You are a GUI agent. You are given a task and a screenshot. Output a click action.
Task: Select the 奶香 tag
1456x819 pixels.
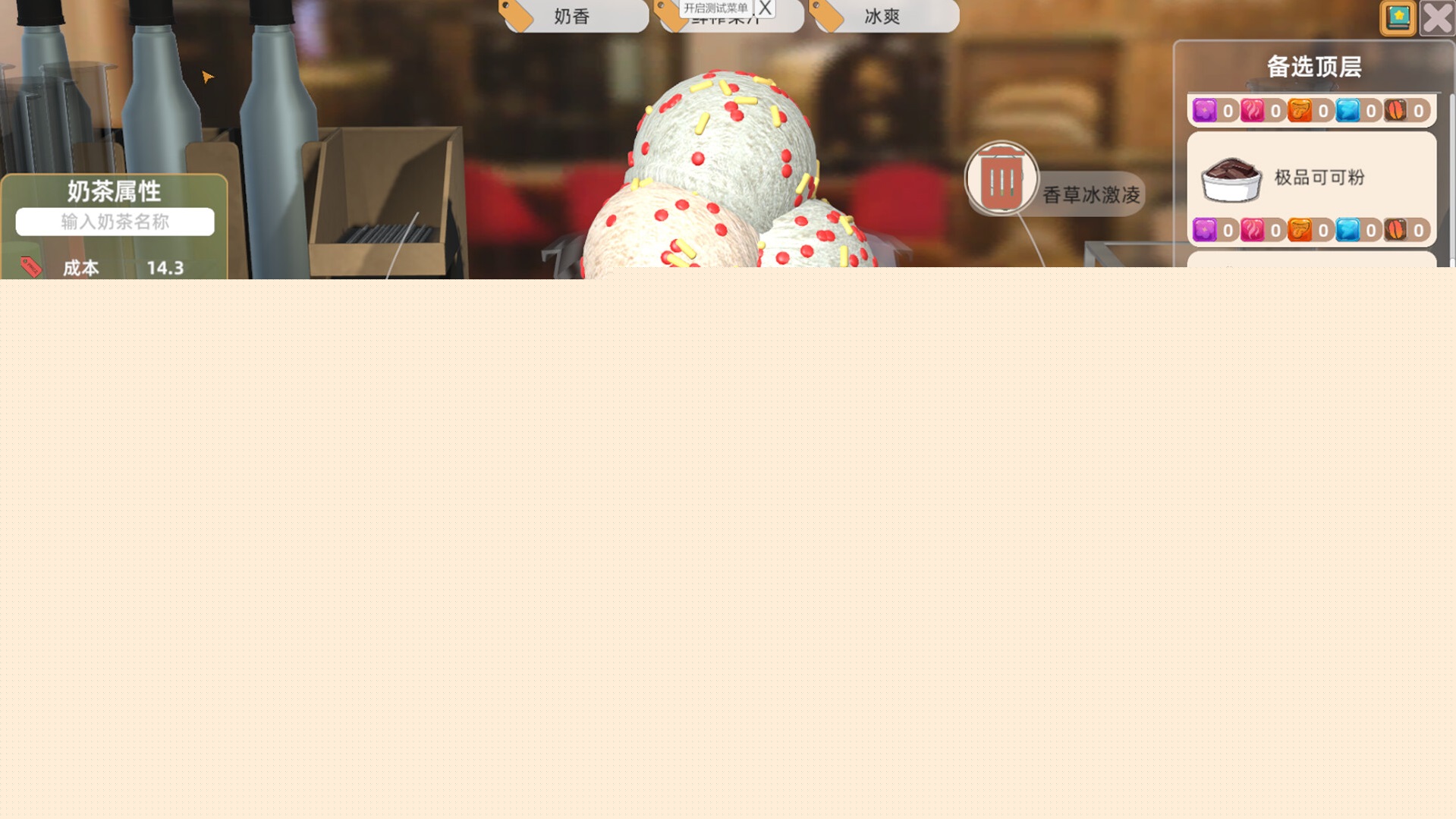point(575,17)
